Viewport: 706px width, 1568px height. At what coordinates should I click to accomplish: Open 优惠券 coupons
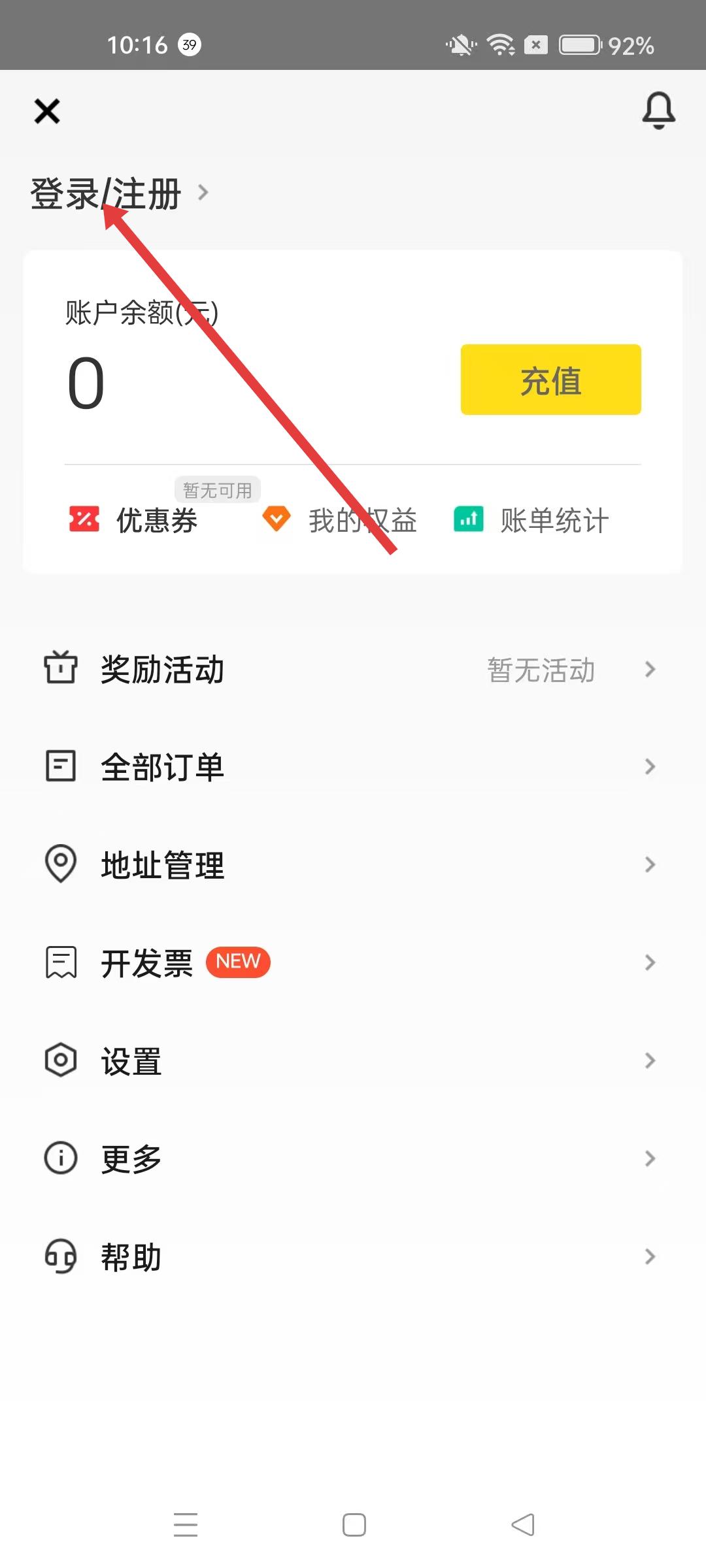pyautogui.click(x=134, y=520)
